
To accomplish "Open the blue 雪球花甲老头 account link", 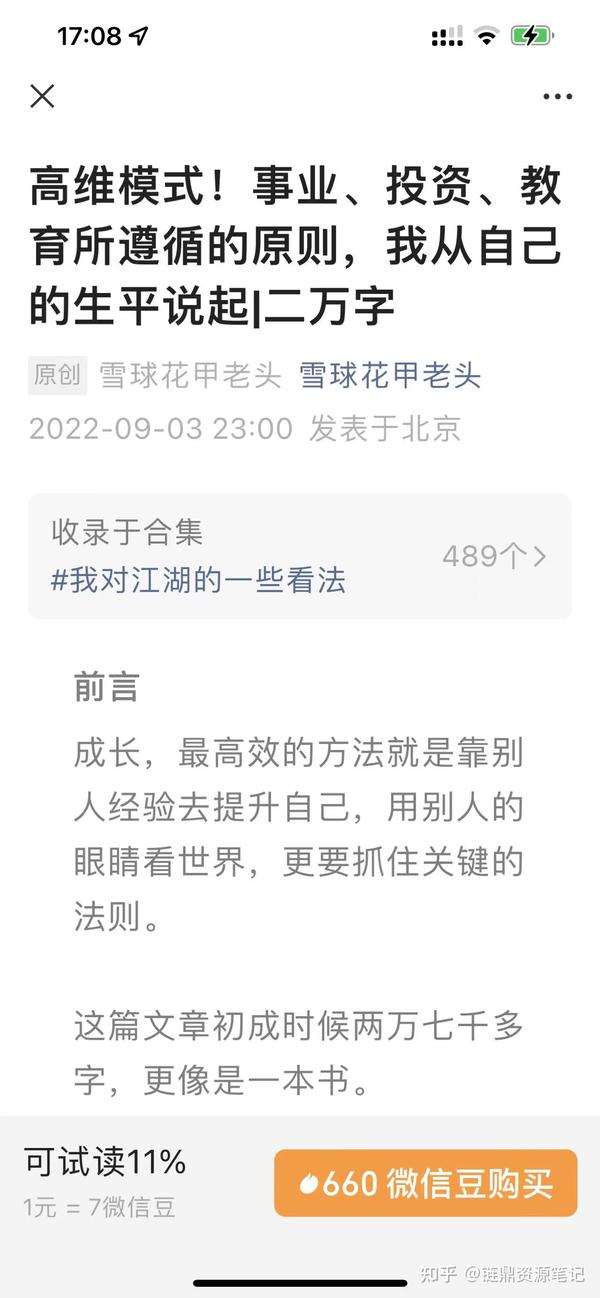I will coord(390,376).
